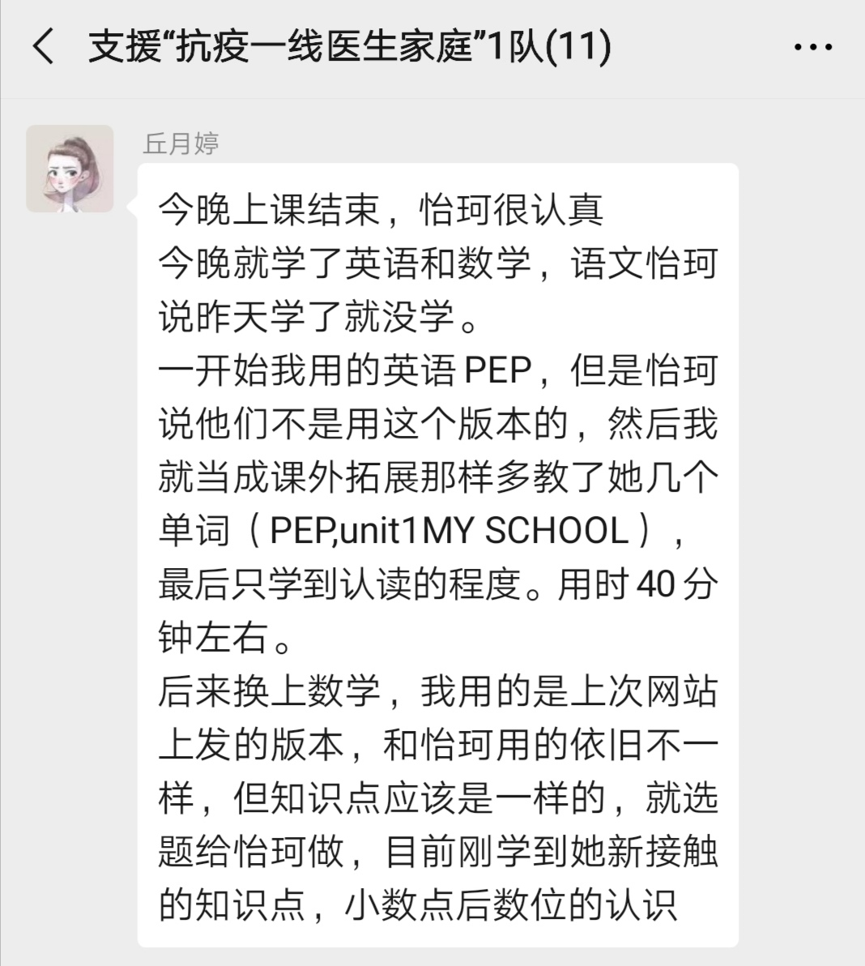Image resolution: width=865 pixels, height=966 pixels.
Task: Go back from the group chat
Action: [x=43, y=48]
